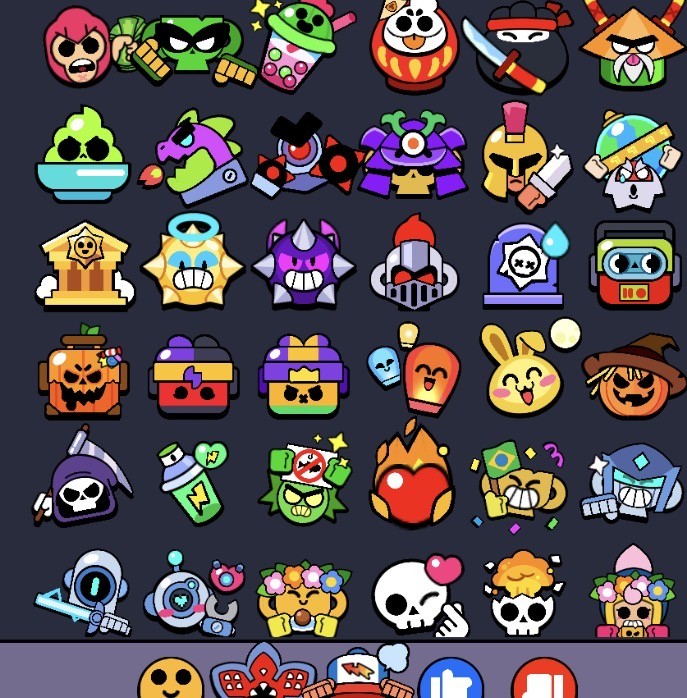The width and height of the screenshot is (687, 698).
Task: Pick the jack-o'-lantern crate pin
Action: (x=83, y=374)
